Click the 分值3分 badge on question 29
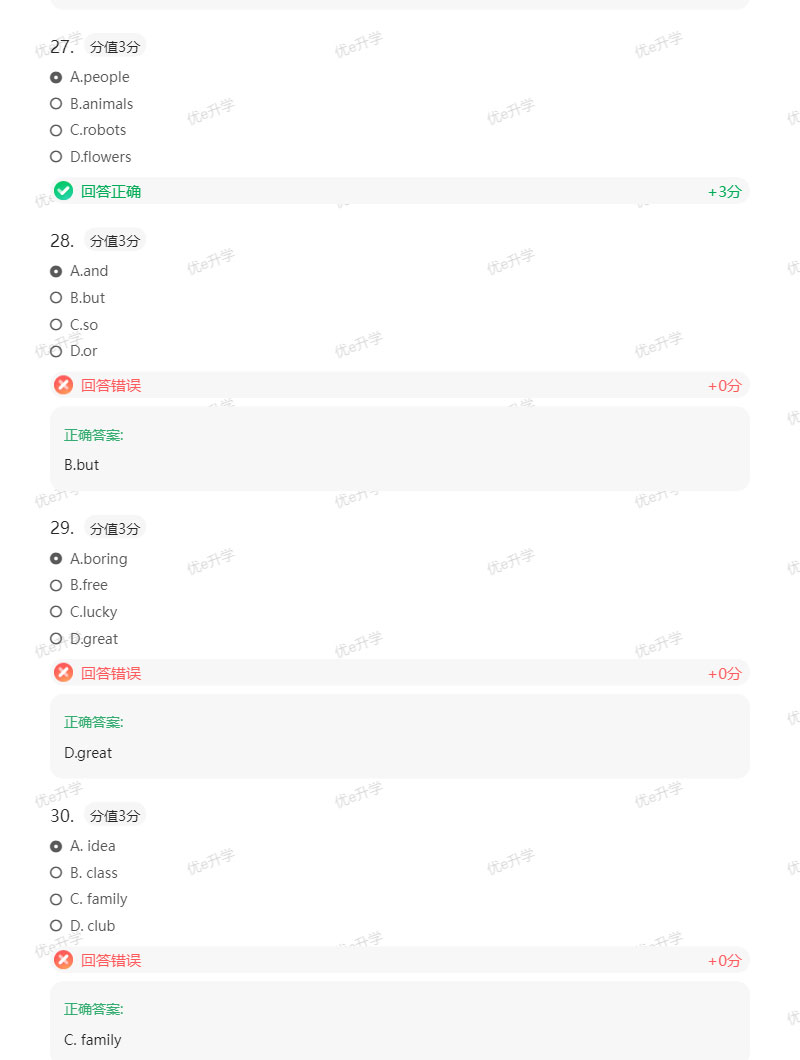The width and height of the screenshot is (800, 1060). 114,528
